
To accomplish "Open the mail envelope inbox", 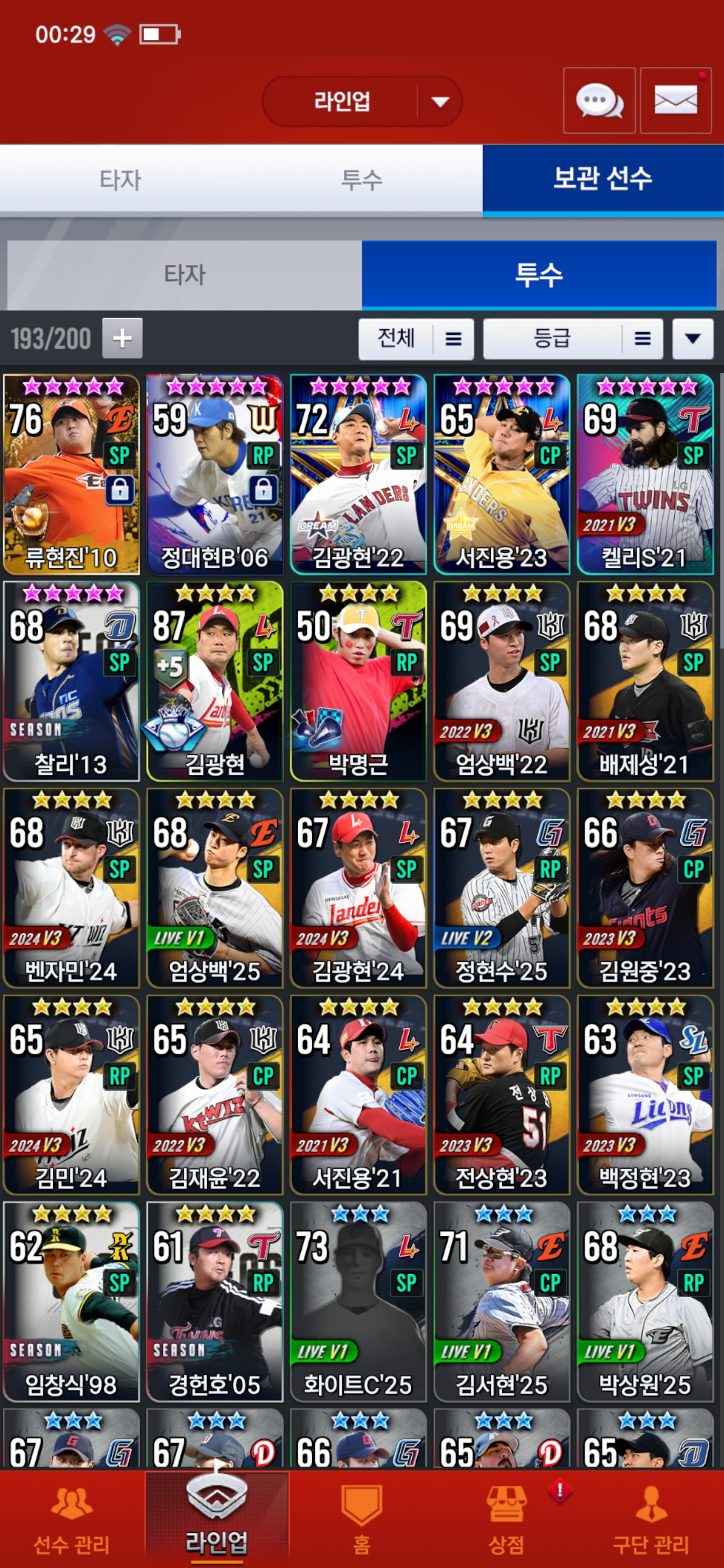I will pos(676,101).
